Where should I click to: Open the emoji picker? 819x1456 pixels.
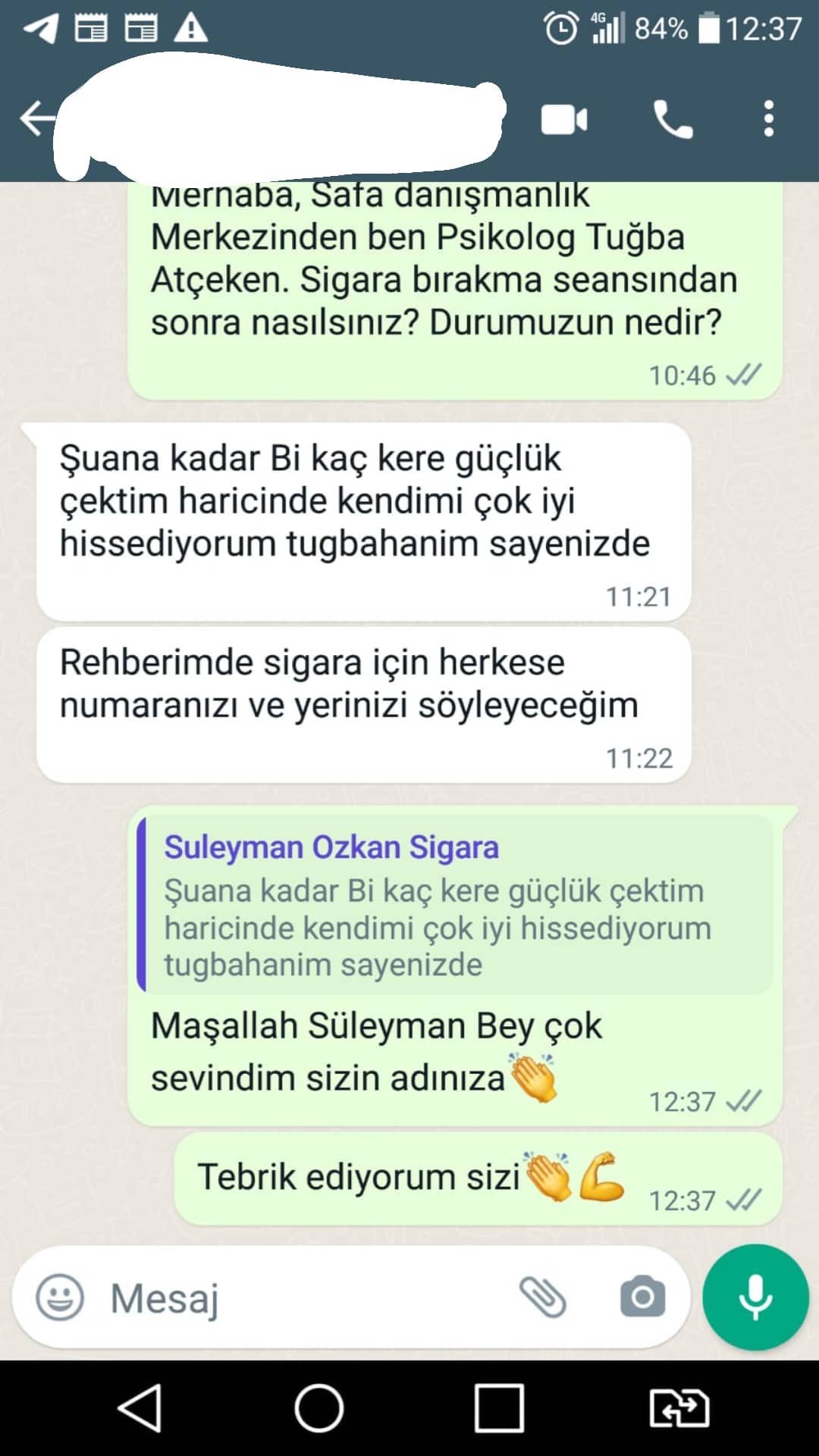(60, 1298)
